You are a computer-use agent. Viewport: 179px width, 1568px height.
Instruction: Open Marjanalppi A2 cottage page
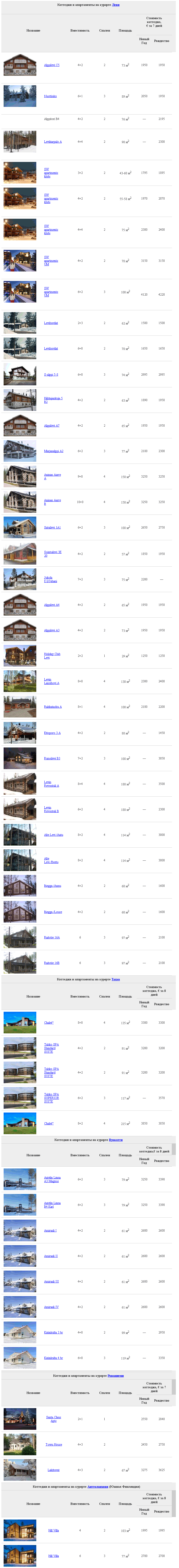pos(54,451)
